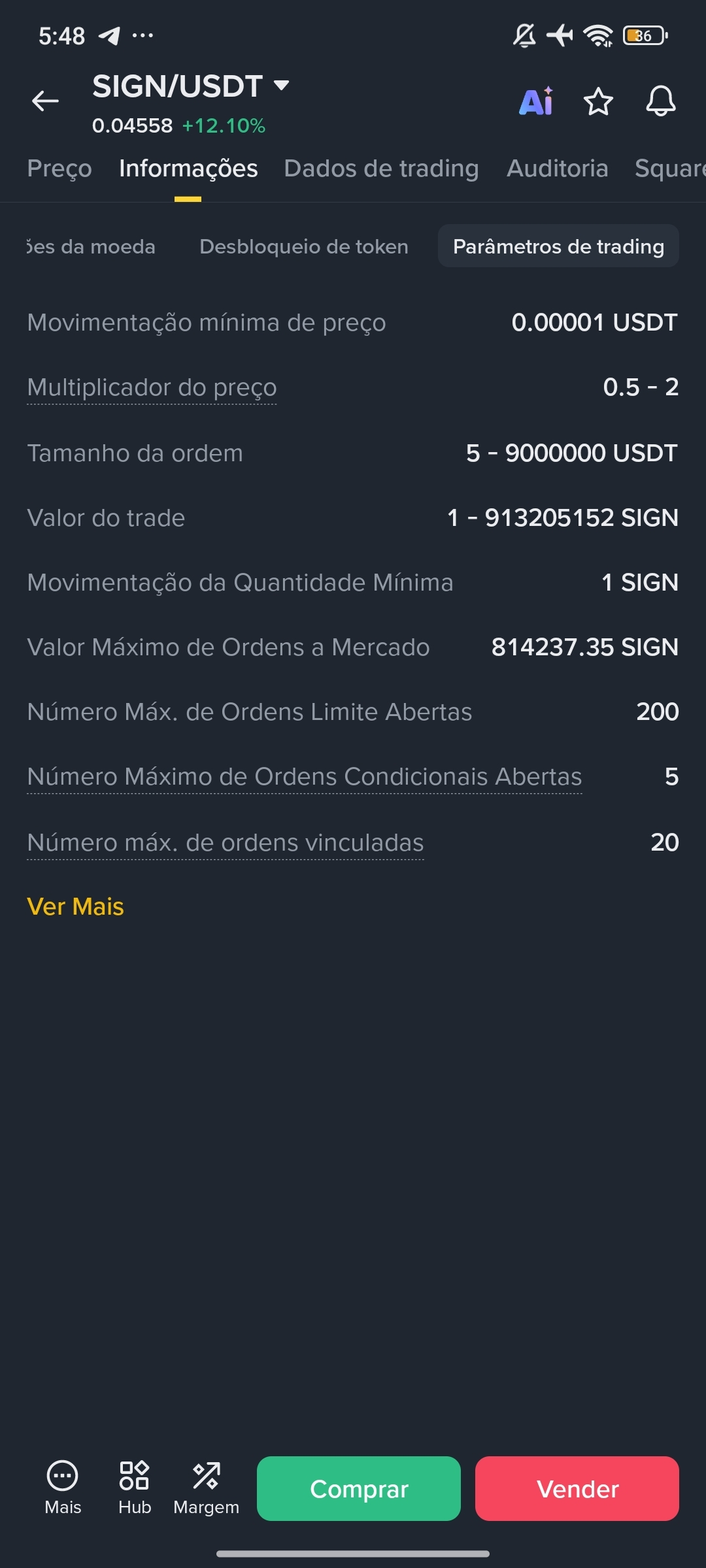The width and height of the screenshot is (706, 1568).
Task: Expand the list with Ver Mais
Action: 75,907
